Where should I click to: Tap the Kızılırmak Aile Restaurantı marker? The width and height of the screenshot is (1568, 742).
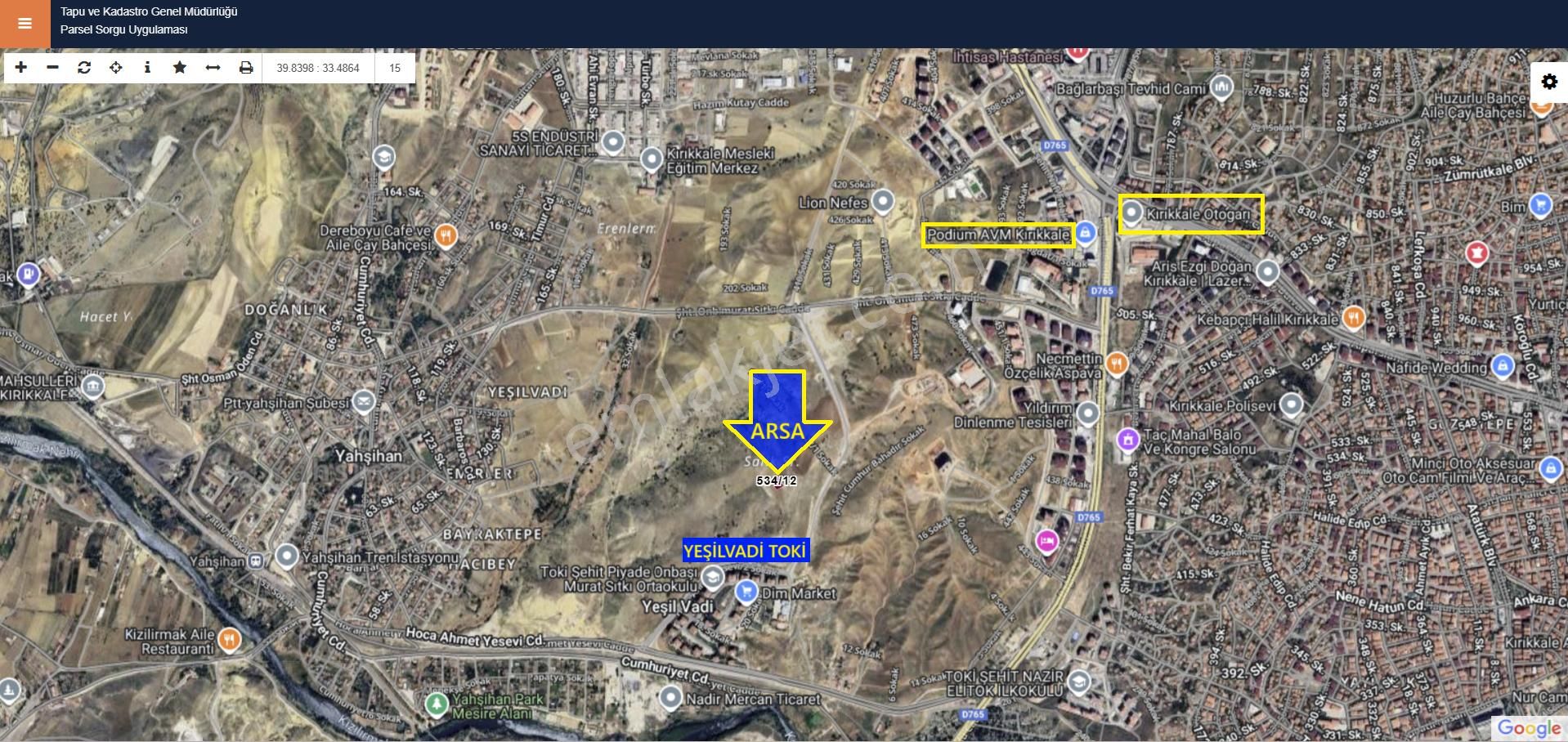230,639
